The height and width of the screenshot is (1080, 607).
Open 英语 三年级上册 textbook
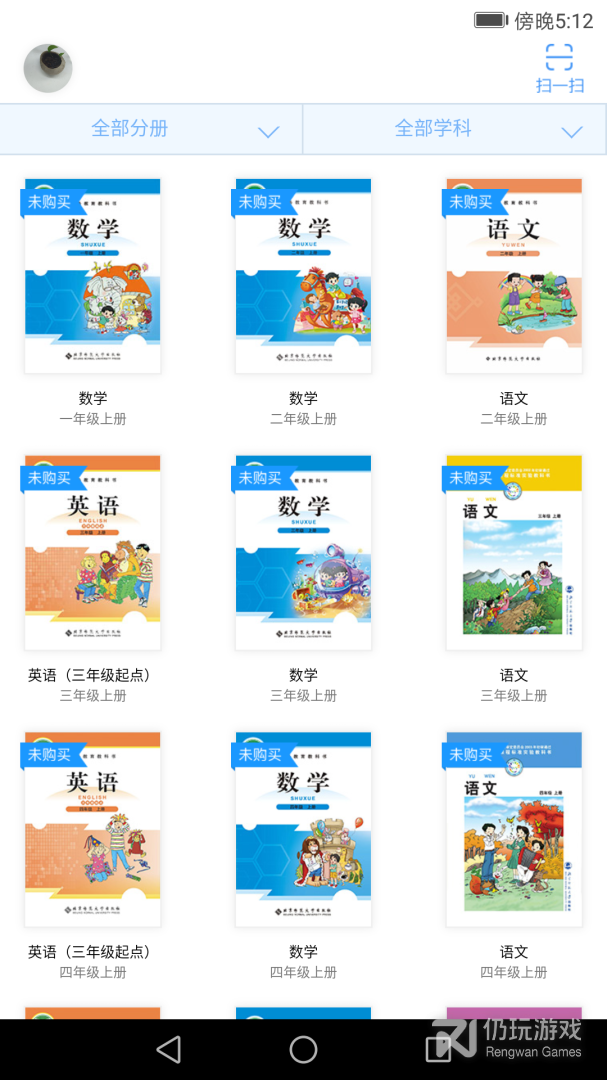pyautogui.click(x=93, y=552)
